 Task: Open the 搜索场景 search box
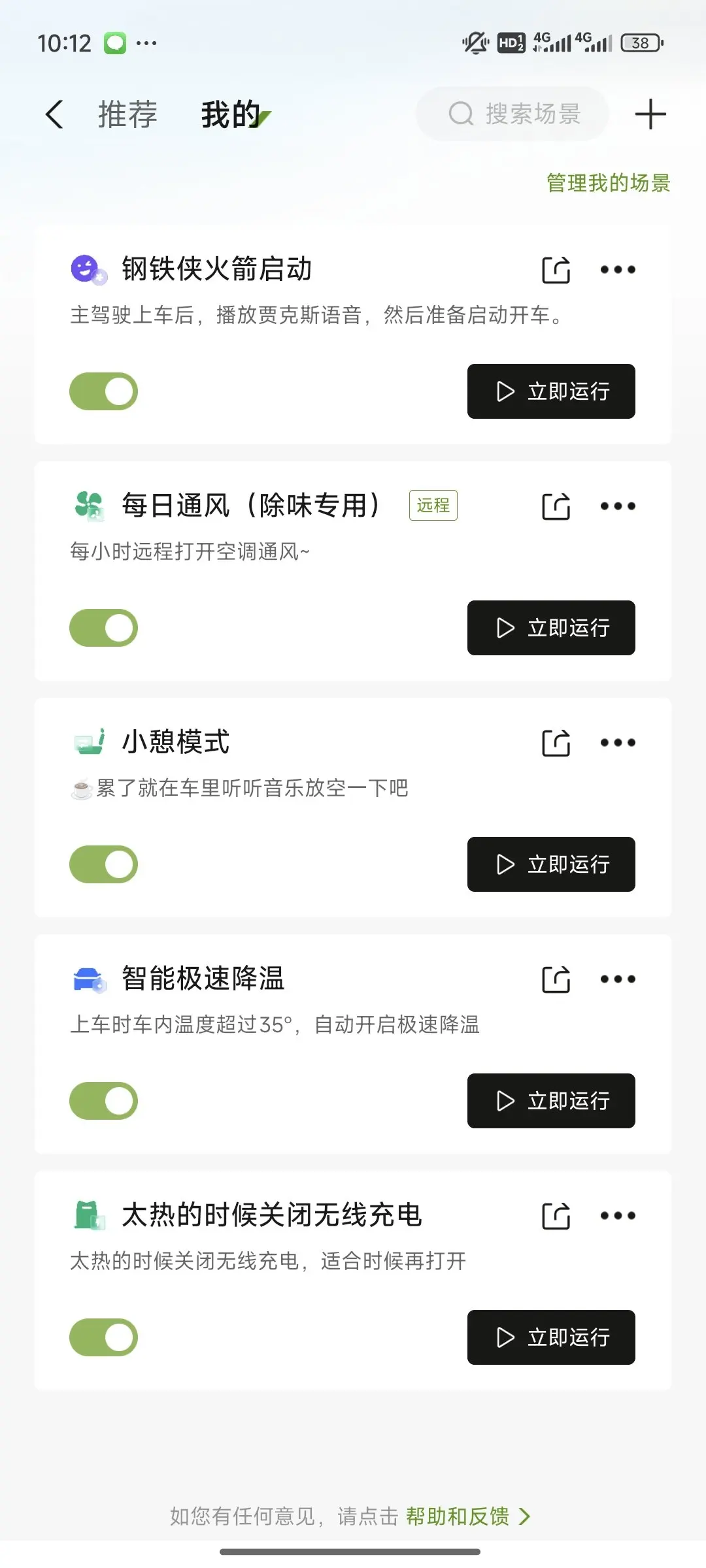(x=513, y=114)
